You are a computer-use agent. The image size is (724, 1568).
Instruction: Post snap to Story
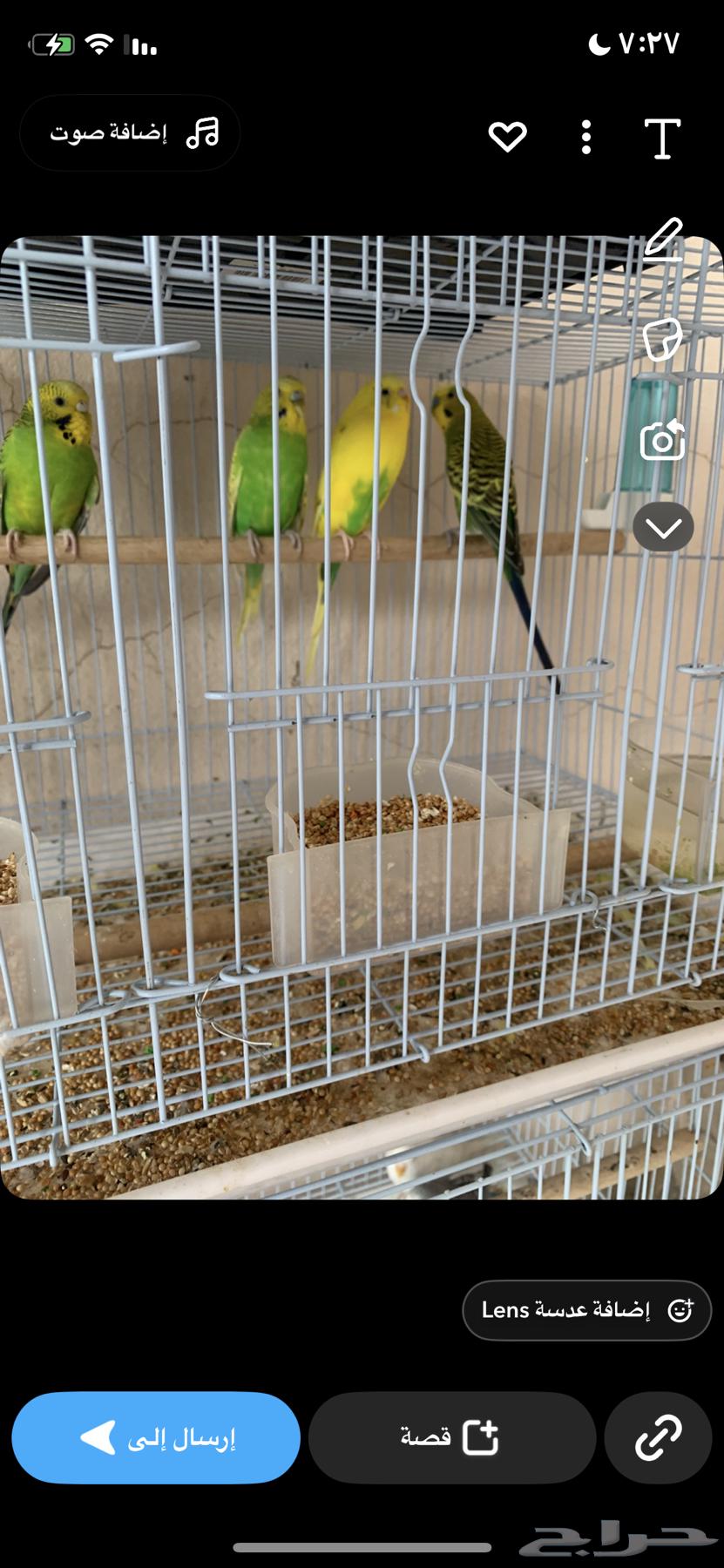tap(451, 1438)
